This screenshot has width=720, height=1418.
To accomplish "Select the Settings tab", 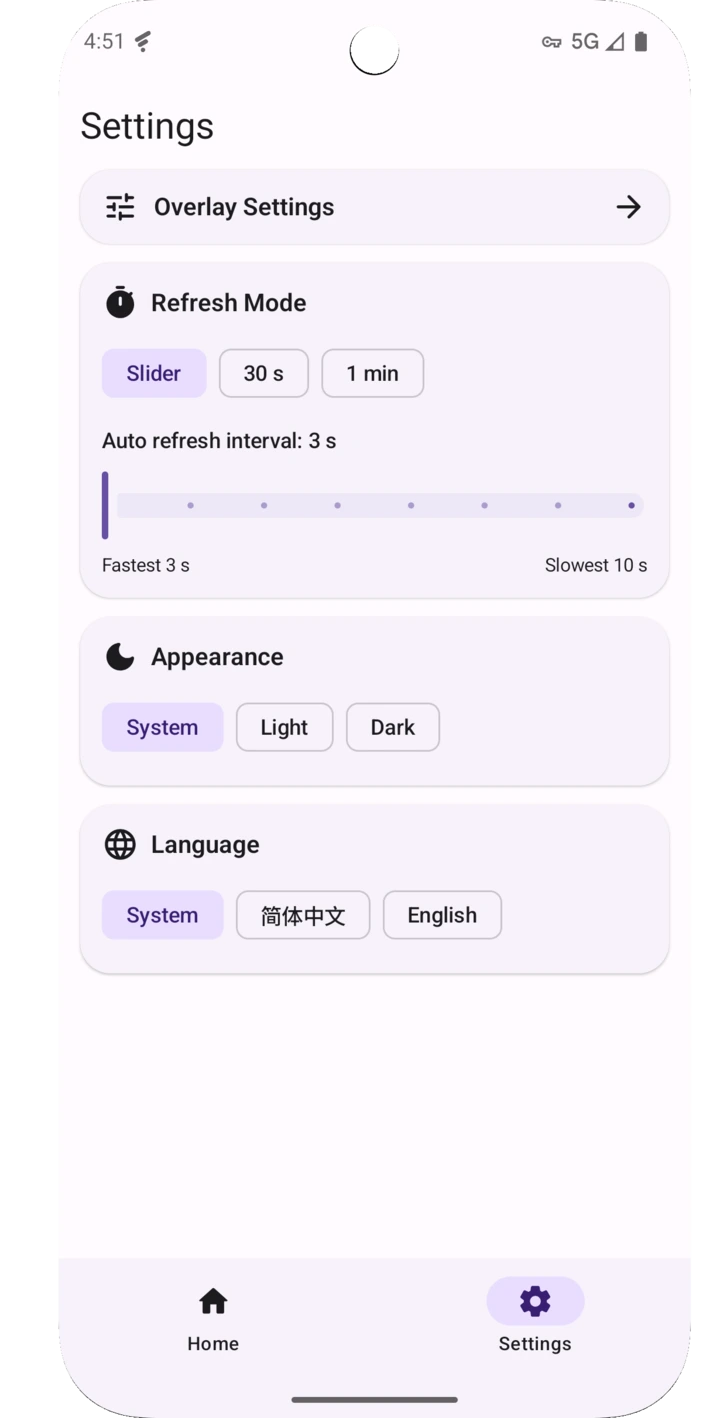I will [x=535, y=1315].
